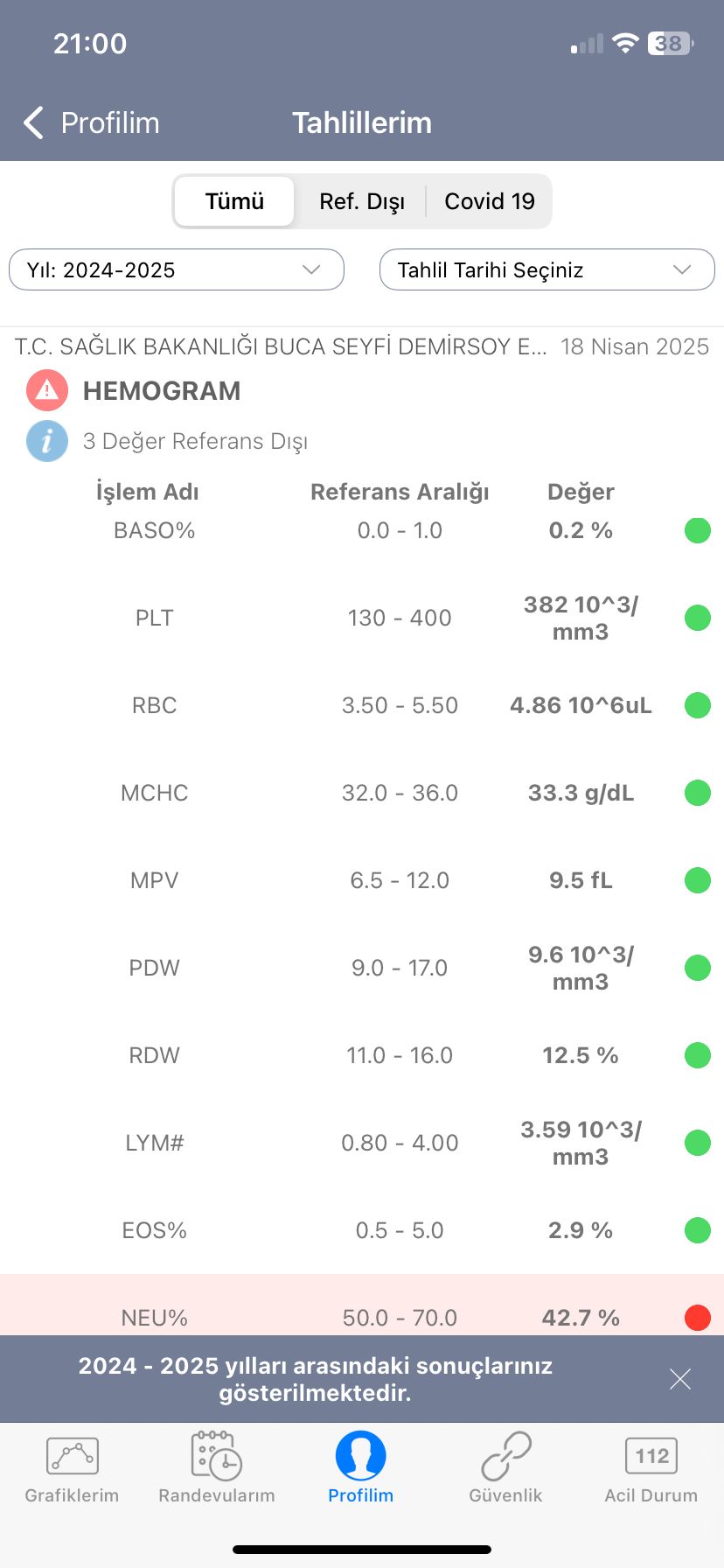Show Covid 19 test results
The image size is (724, 1568).
point(489,201)
